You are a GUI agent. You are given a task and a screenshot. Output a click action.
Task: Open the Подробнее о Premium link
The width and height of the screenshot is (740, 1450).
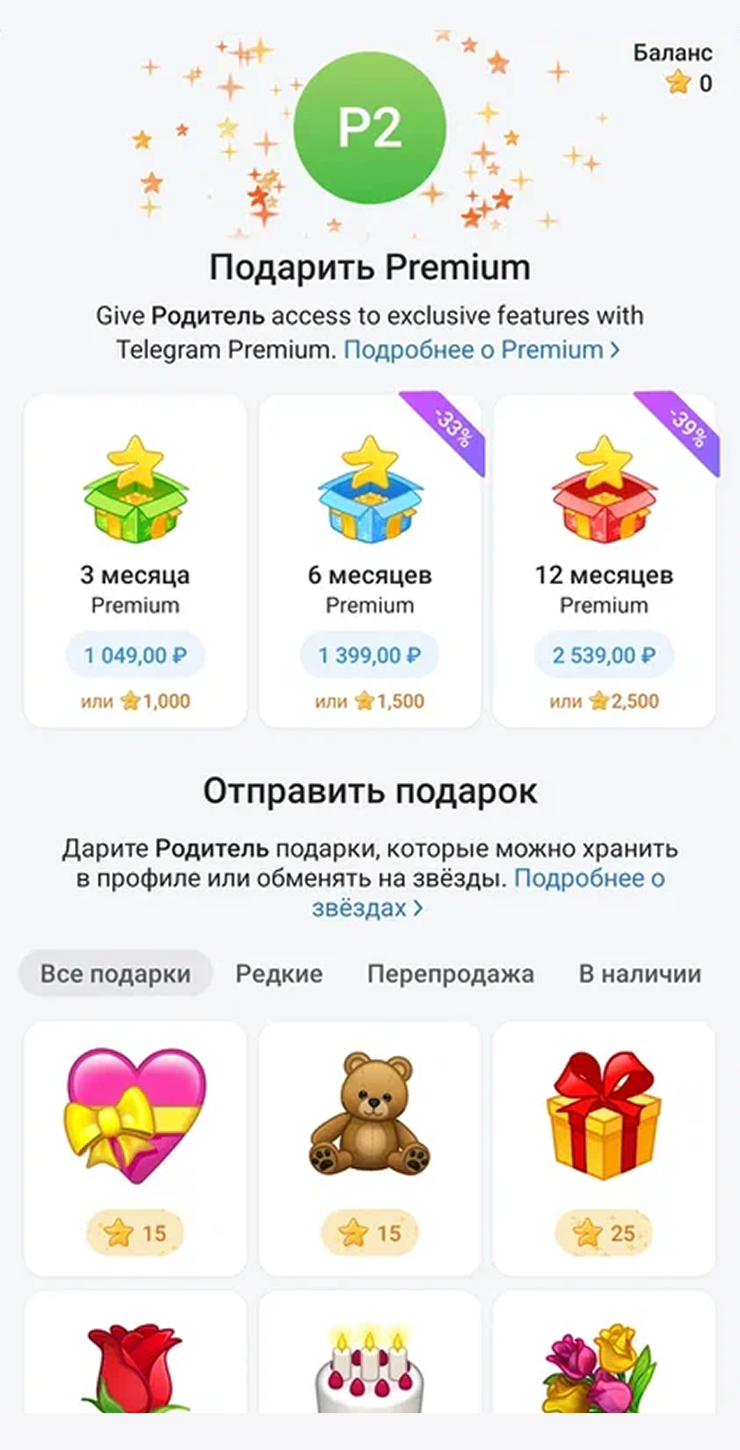point(481,350)
